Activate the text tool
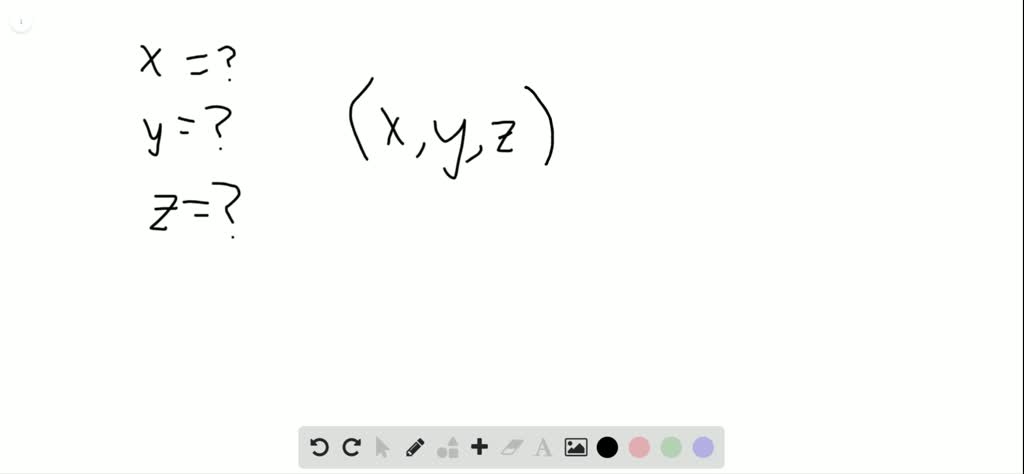The image size is (1024, 474). coord(543,447)
